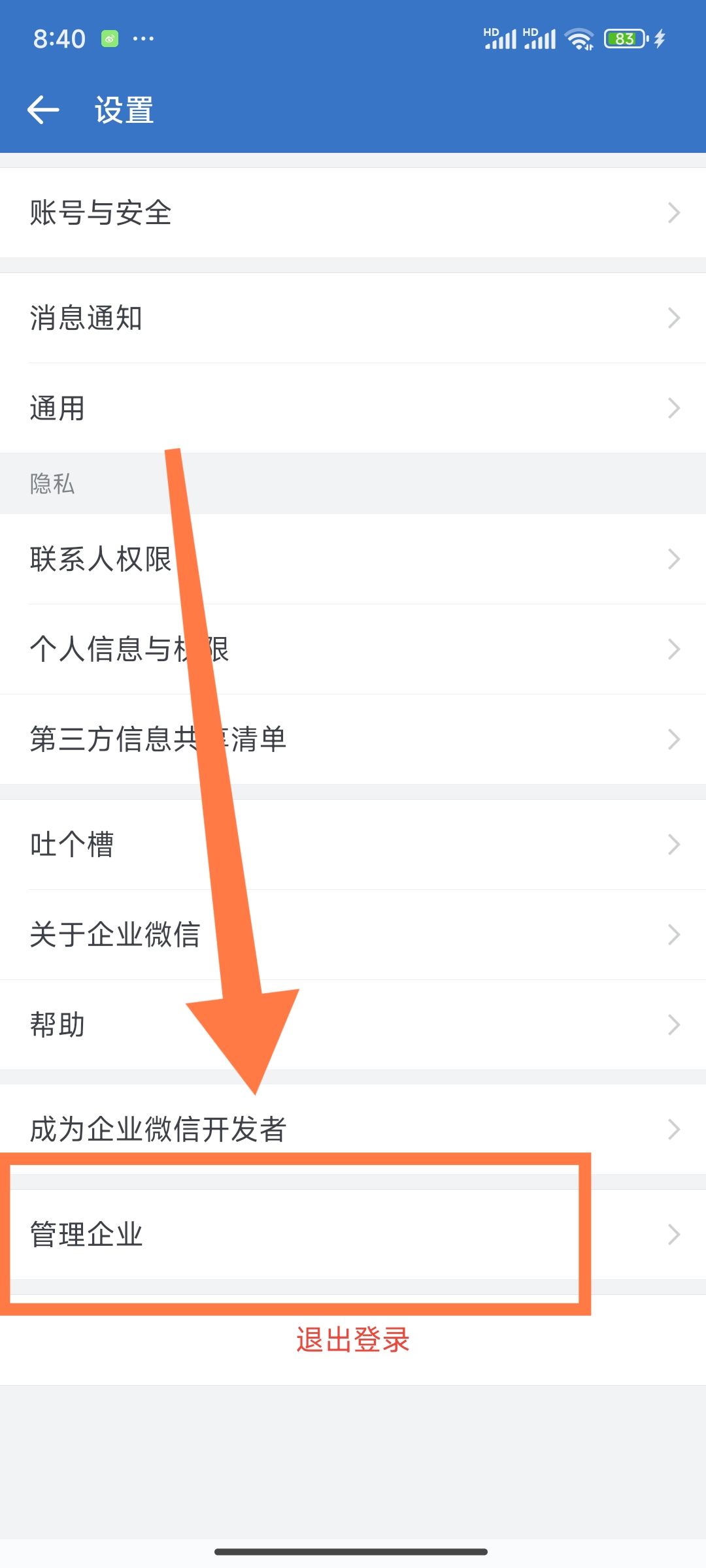Open 管理企业 settings

[x=353, y=1234]
